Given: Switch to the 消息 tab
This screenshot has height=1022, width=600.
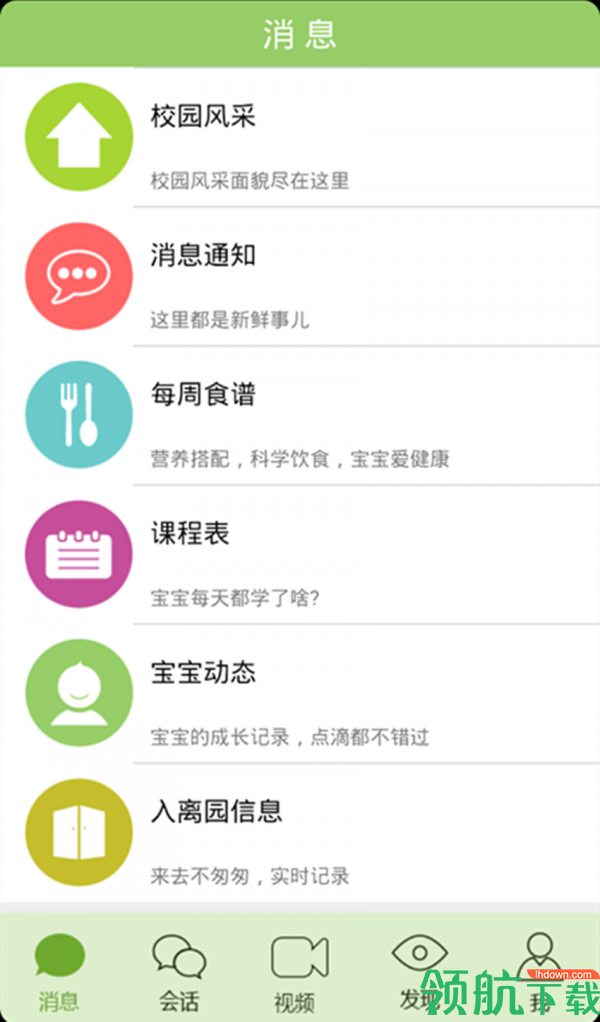Looking at the screenshot, I should point(60,968).
